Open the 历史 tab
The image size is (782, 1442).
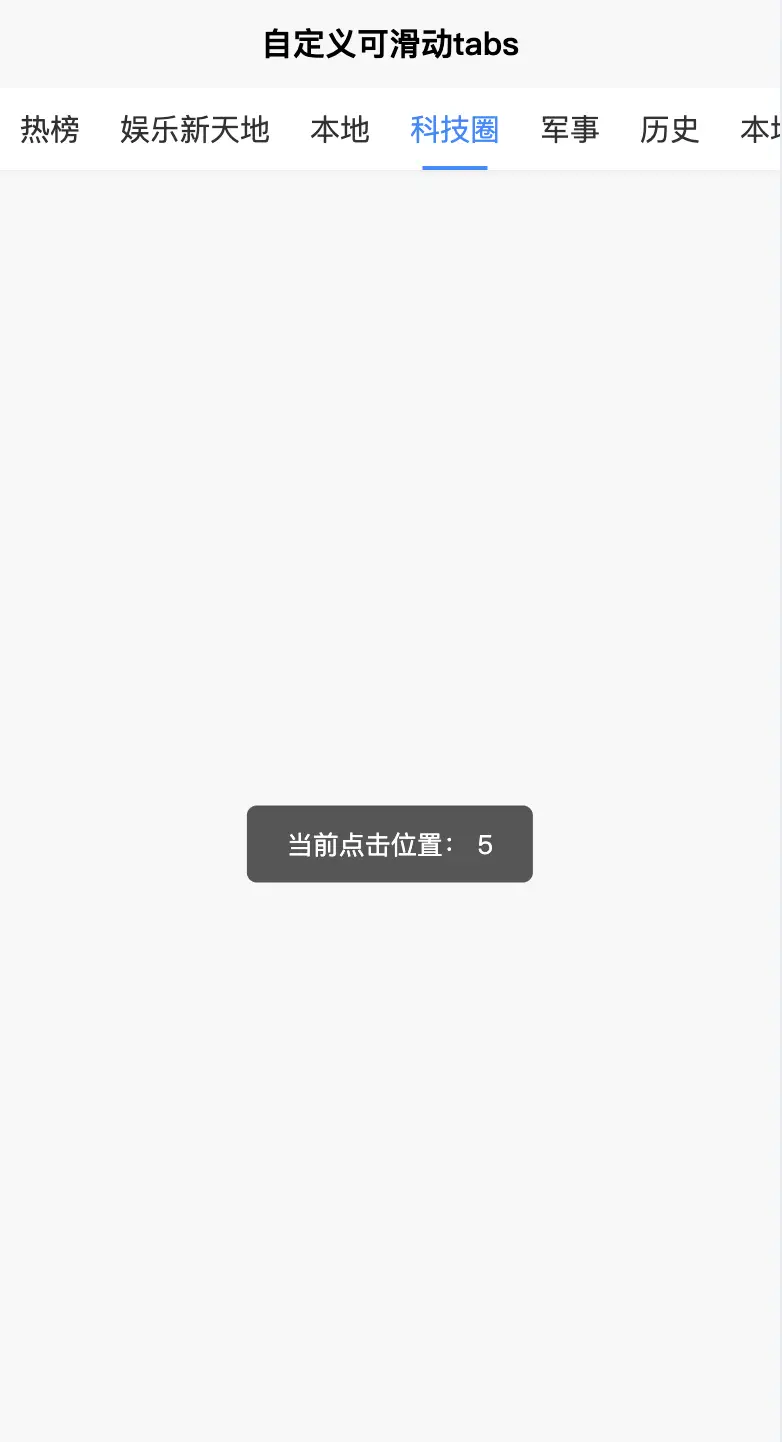tap(669, 130)
